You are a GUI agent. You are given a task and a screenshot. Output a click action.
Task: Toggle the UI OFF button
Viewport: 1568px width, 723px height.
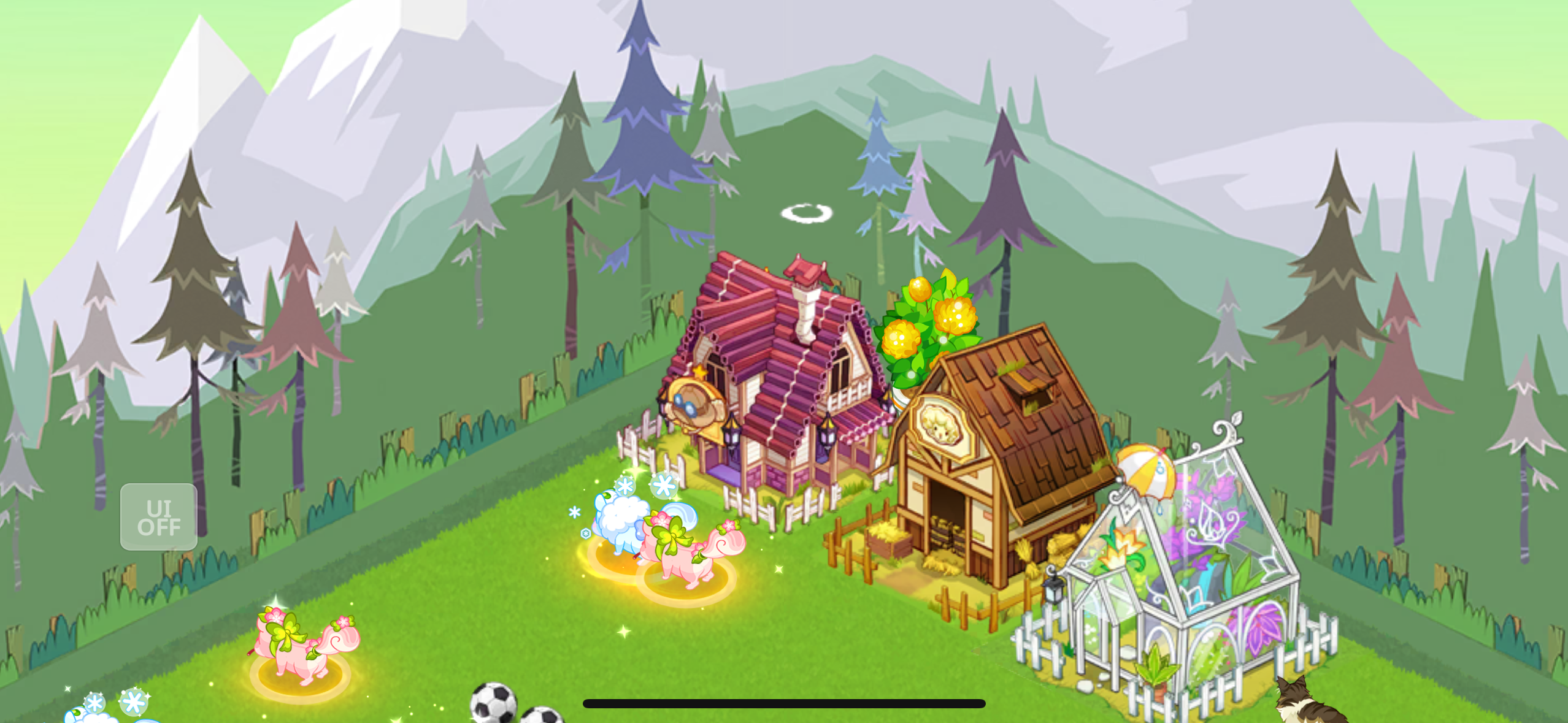pos(158,517)
